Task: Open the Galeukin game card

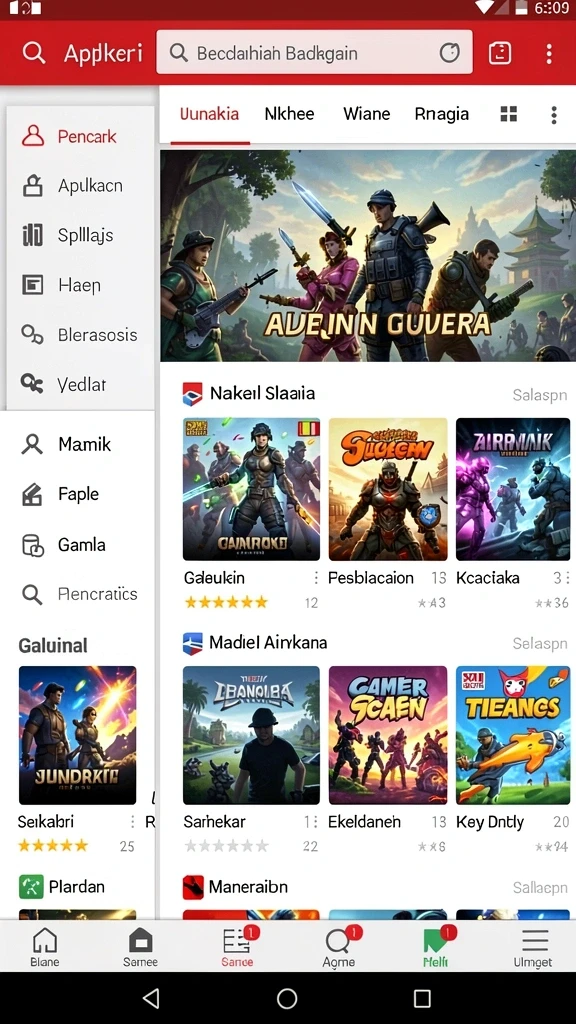Action: point(251,514)
